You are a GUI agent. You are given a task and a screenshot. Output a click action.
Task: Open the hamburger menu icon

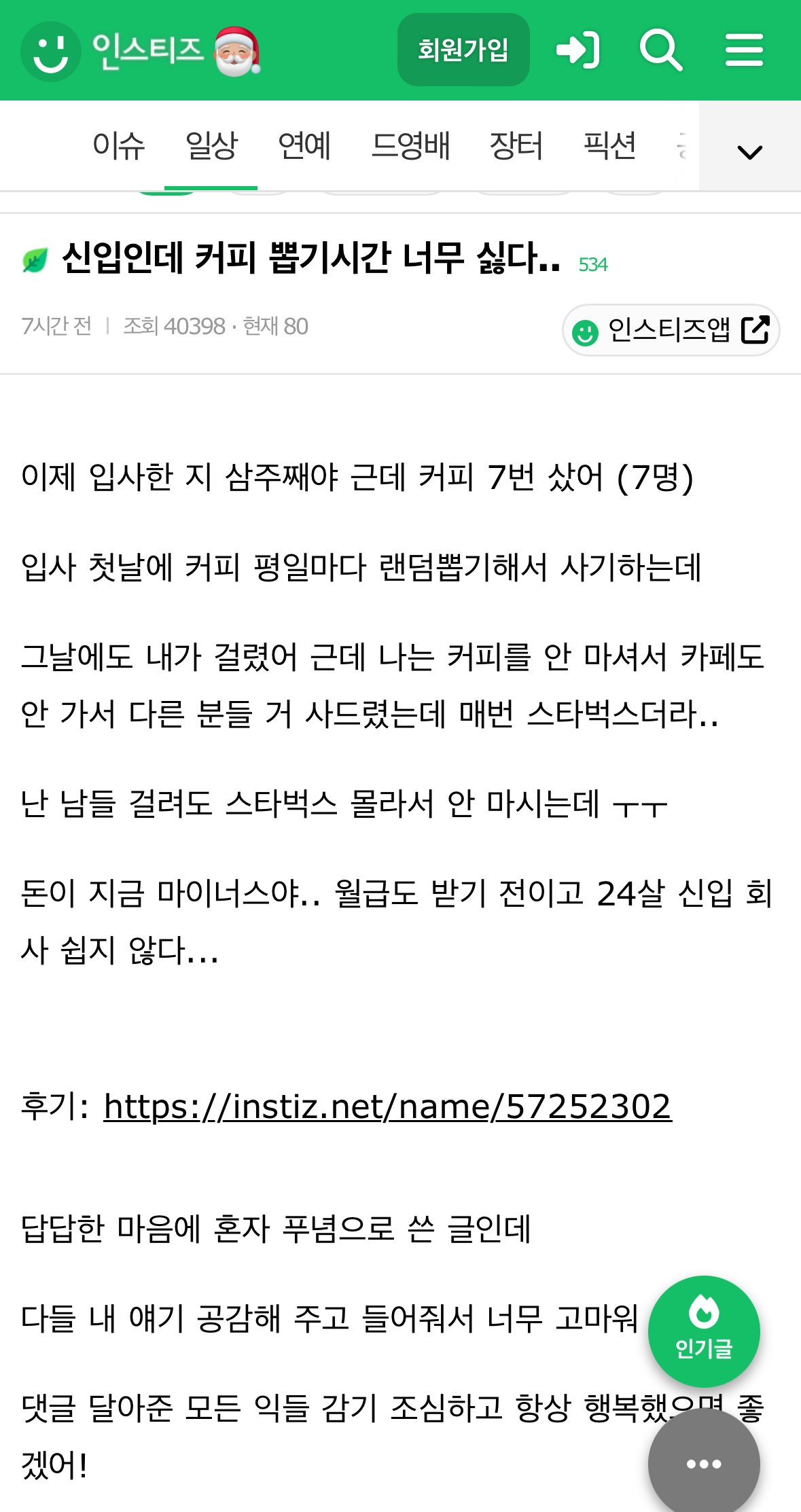pyautogui.click(x=745, y=51)
